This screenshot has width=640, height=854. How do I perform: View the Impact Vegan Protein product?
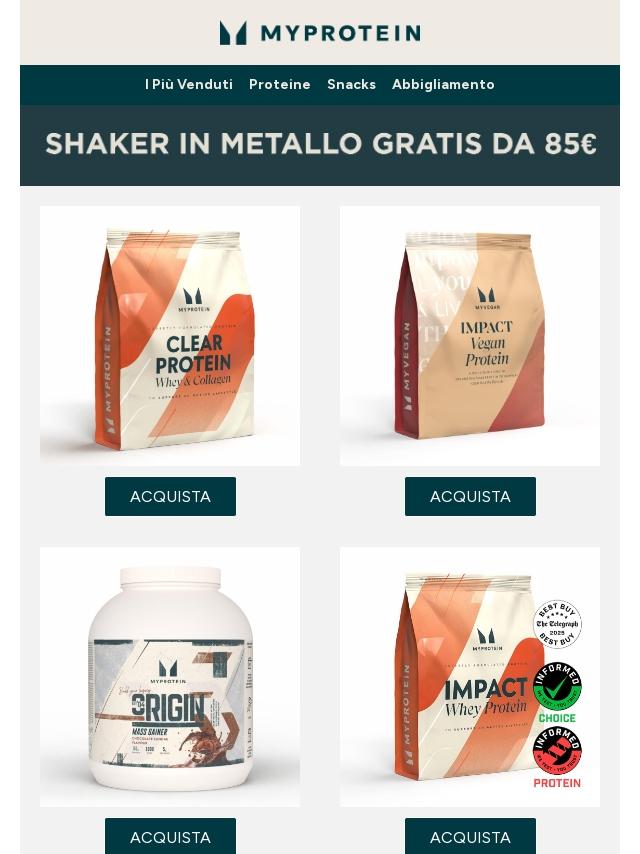(470, 336)
